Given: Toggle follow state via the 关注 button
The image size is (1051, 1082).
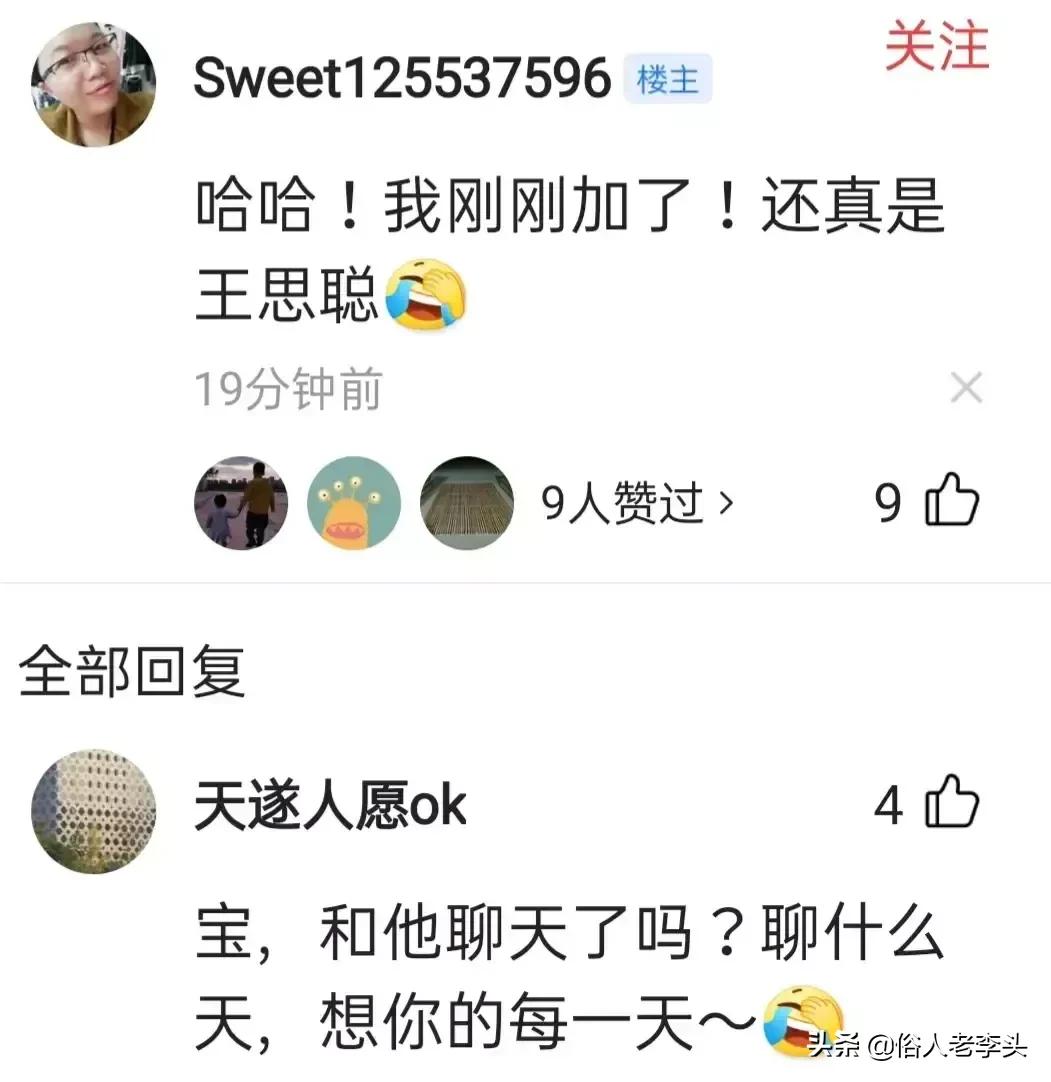Looking at the screenshot, I should click(x=937, y=47).
